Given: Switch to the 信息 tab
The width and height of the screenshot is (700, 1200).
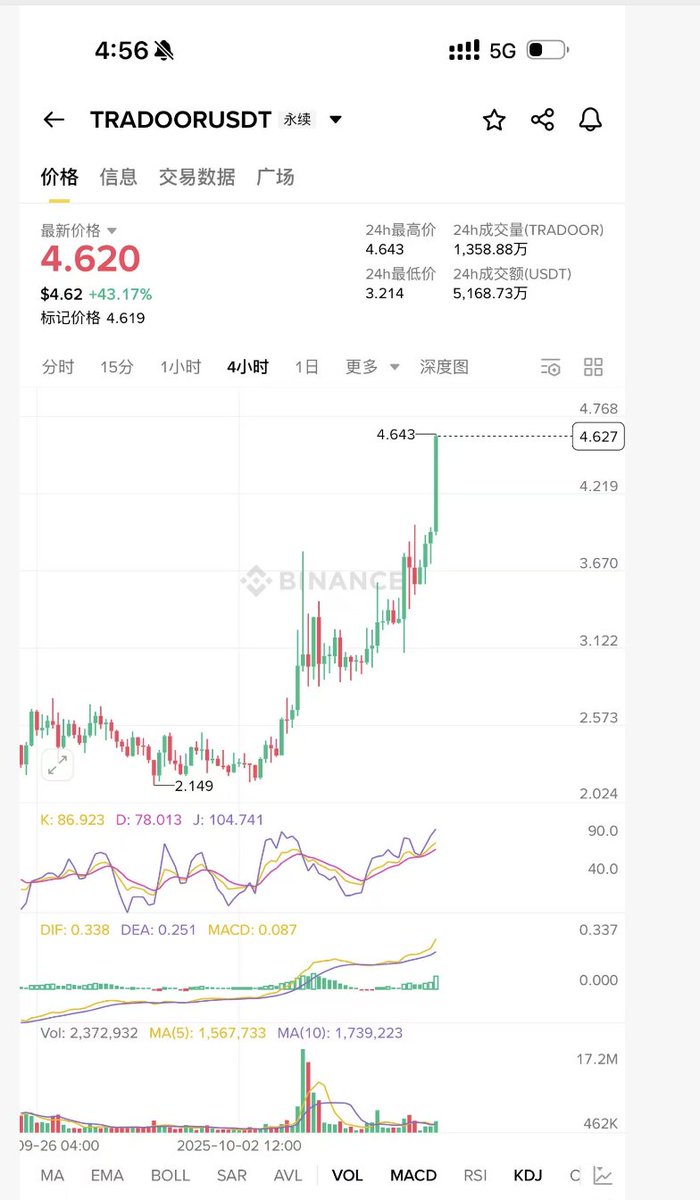Looking at the screenshot, I should 118,177.
